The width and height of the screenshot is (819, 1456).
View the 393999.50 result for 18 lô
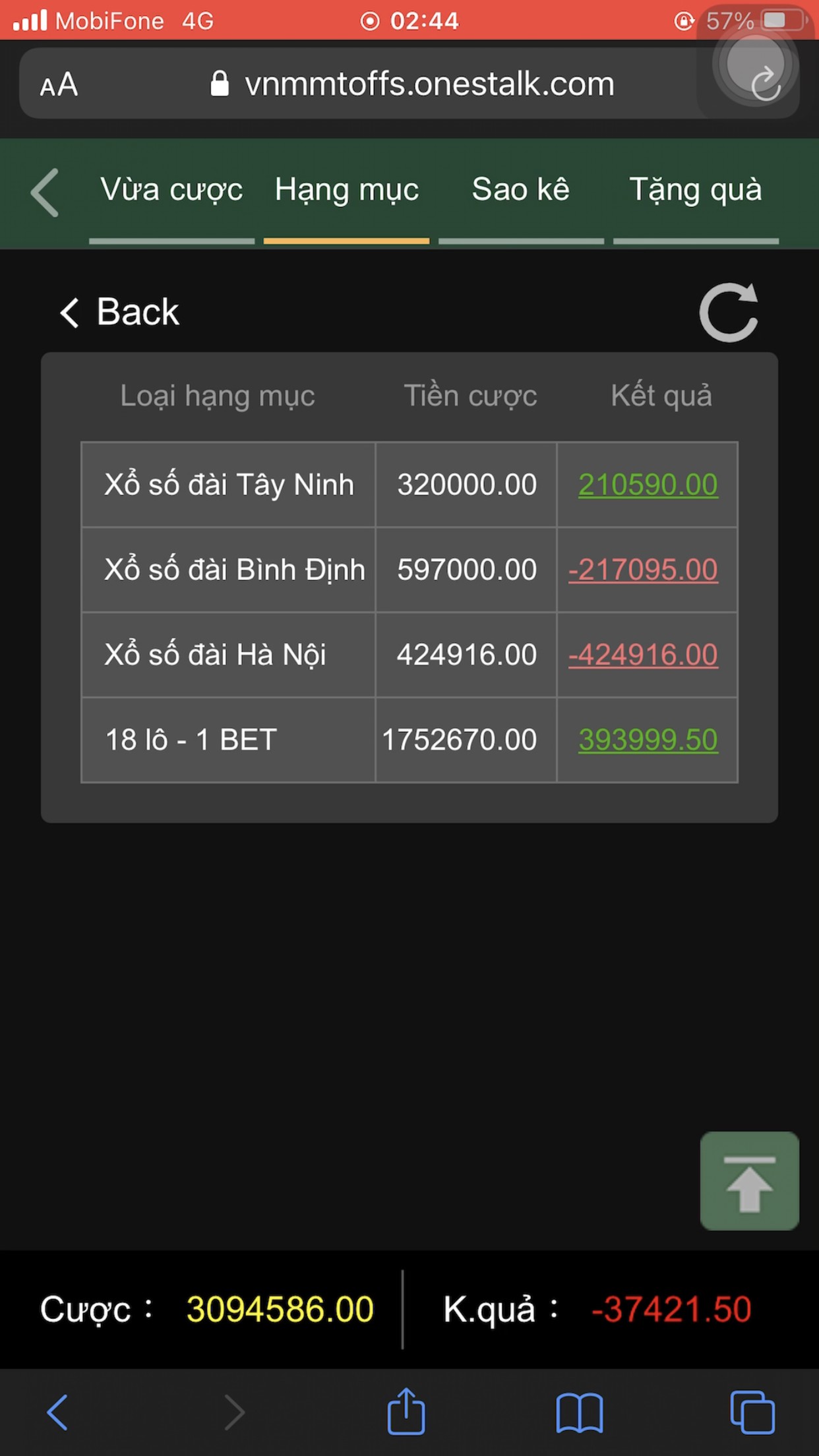pos(648,740)
